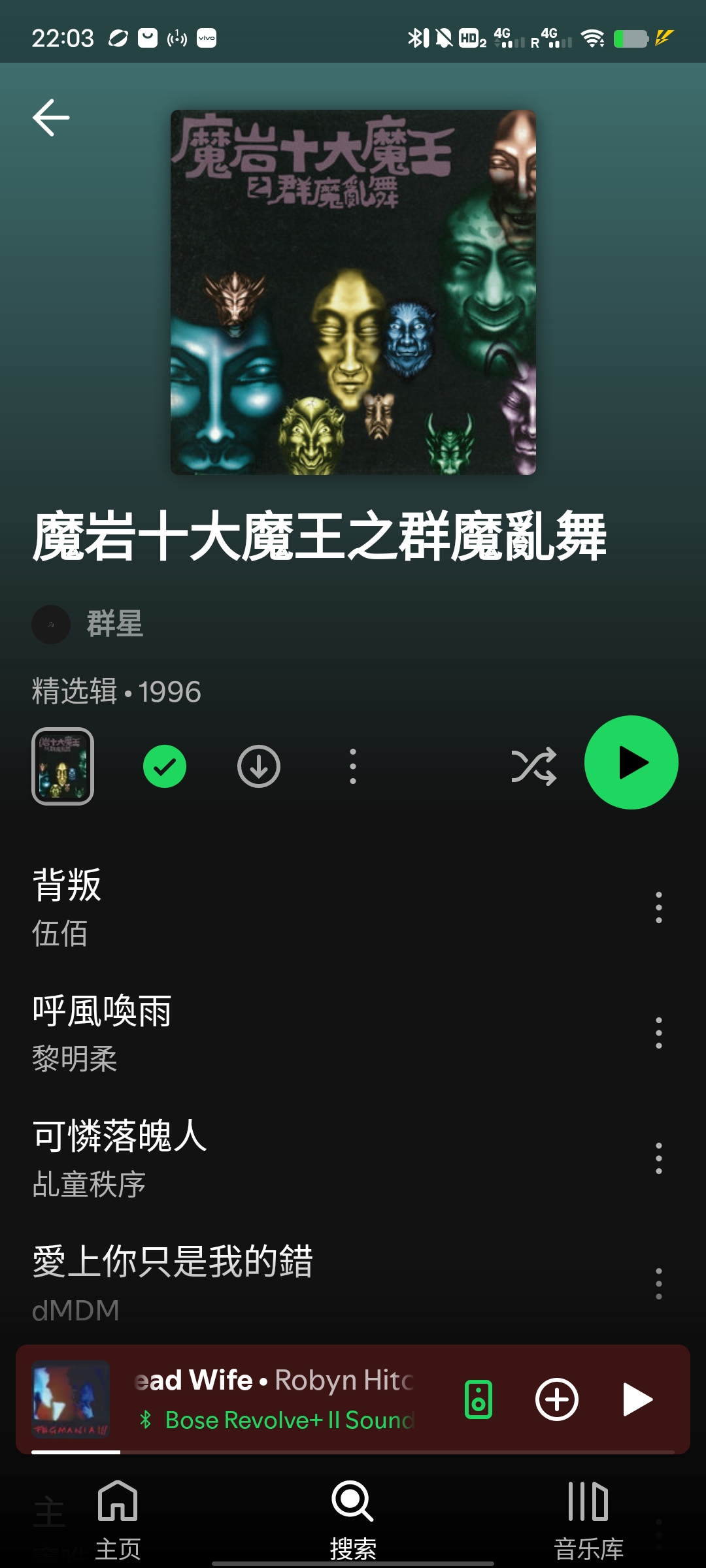Remove album from library via green checkmark
706x1568 pixels.
click(165, 766)
